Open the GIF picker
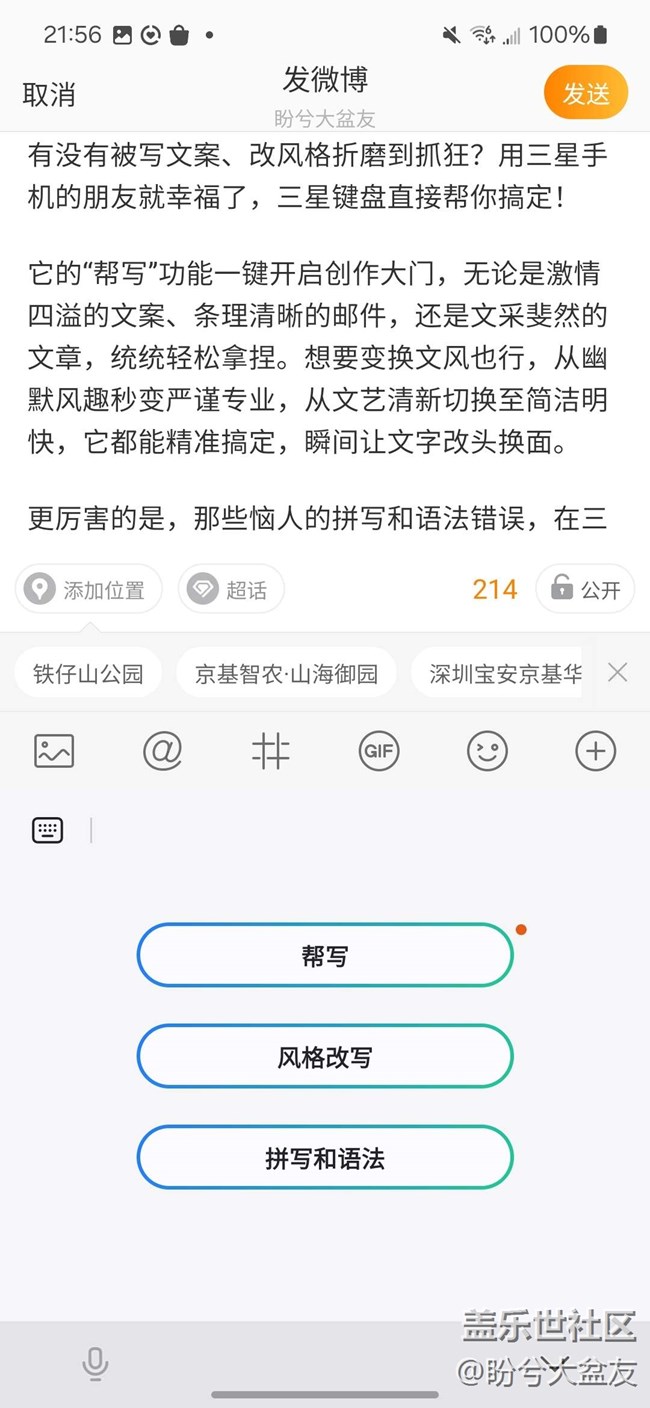Image resolution: width=650 pixels, height=1408 pixels. [379, 751]
